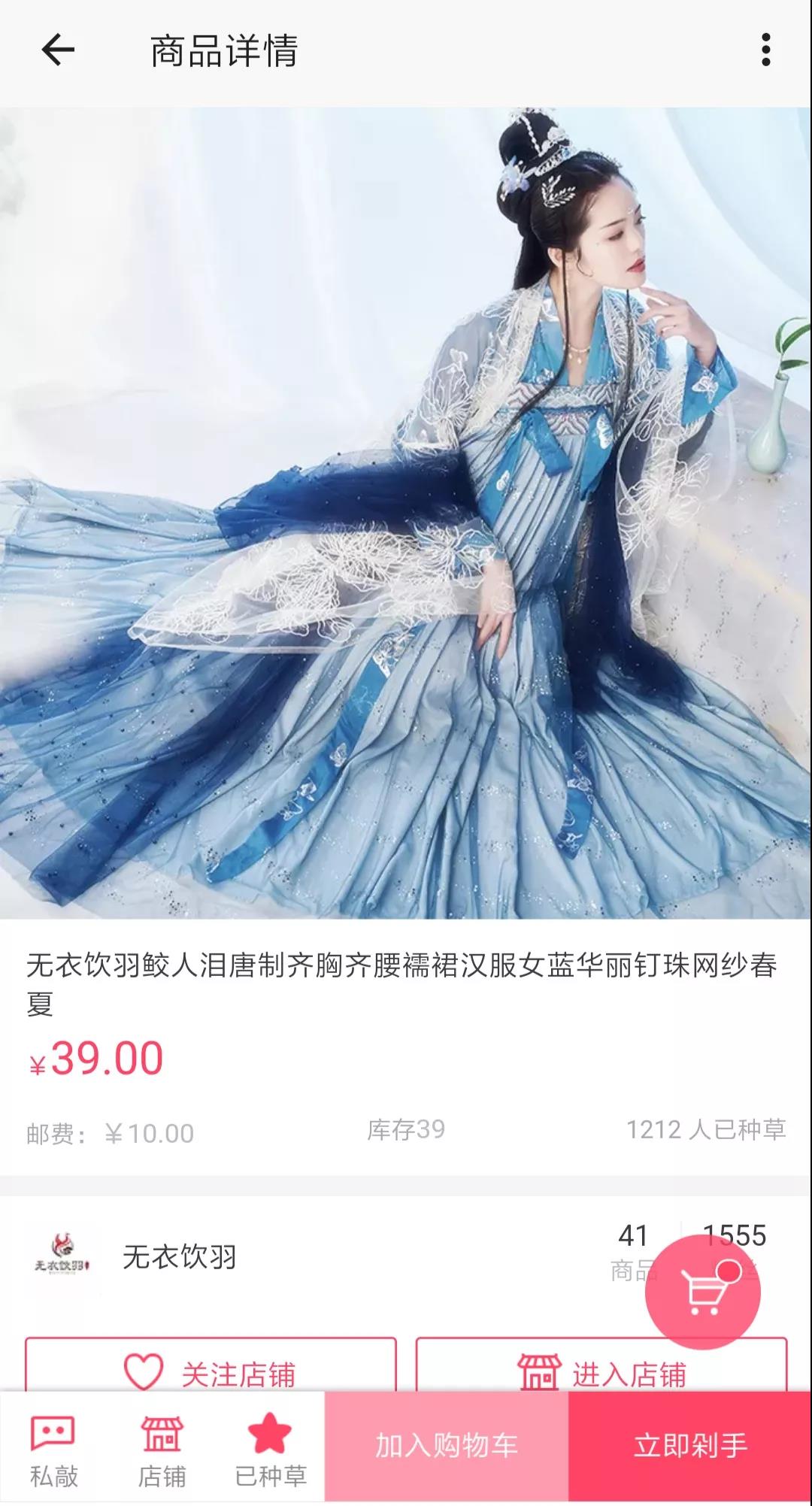Open the hanfu product photo
Viewport: 812px width, 1506px height.
tap(406, 513)
